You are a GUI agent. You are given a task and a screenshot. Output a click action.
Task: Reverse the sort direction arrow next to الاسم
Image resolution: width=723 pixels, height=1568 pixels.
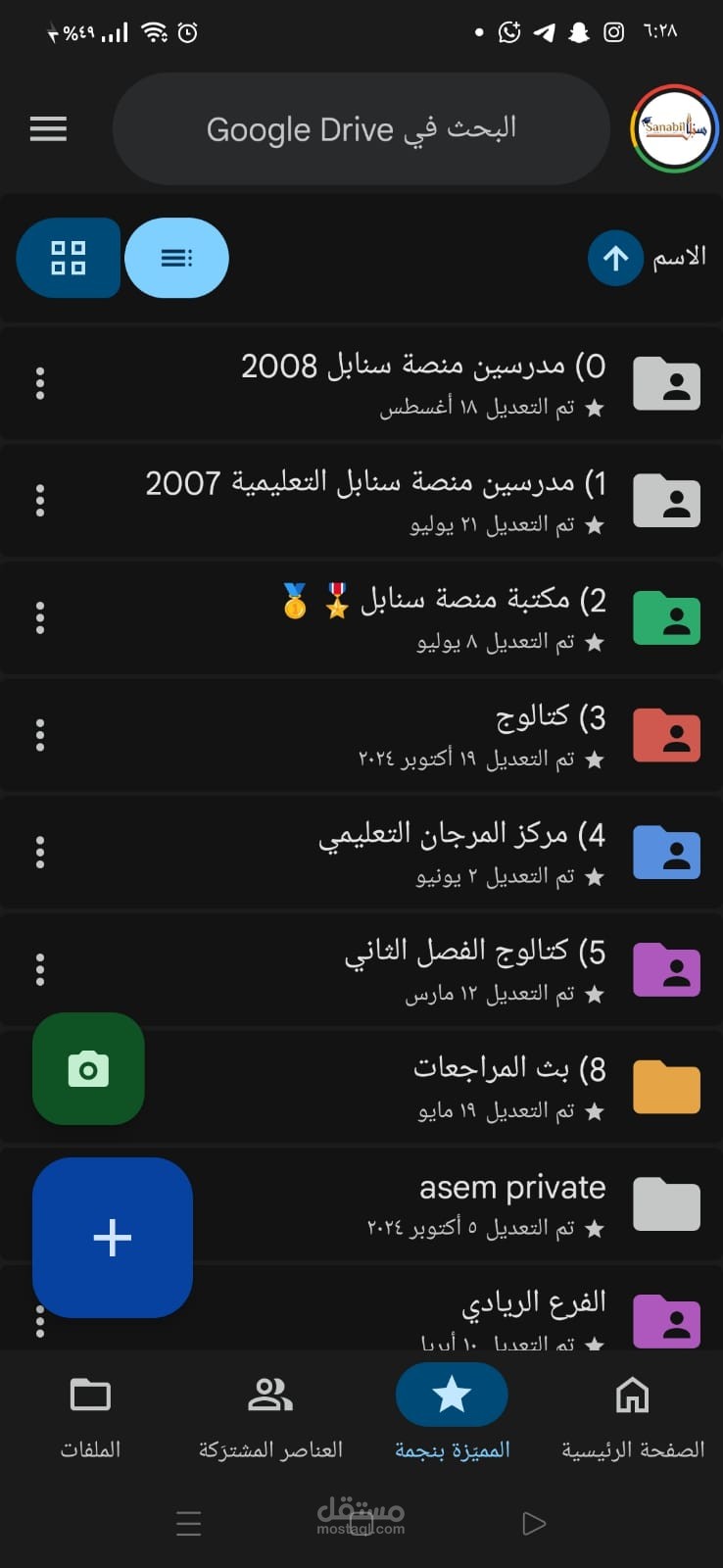(x=615, y=258)
